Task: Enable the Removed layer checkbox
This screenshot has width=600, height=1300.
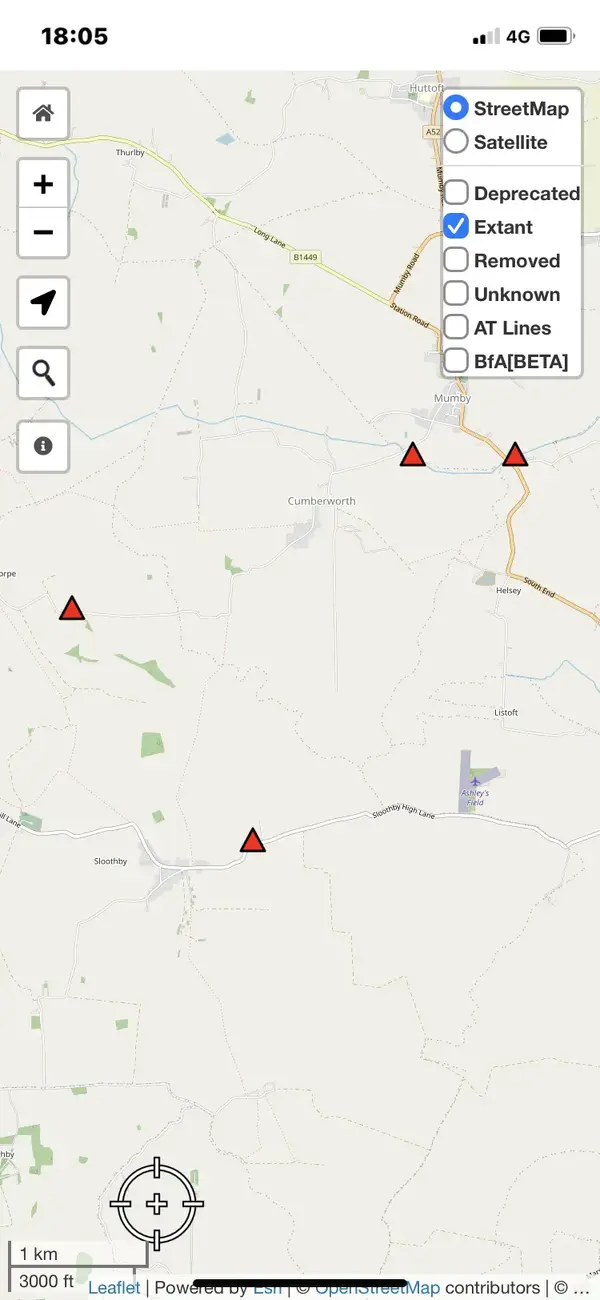Action: tap(456, 260)
